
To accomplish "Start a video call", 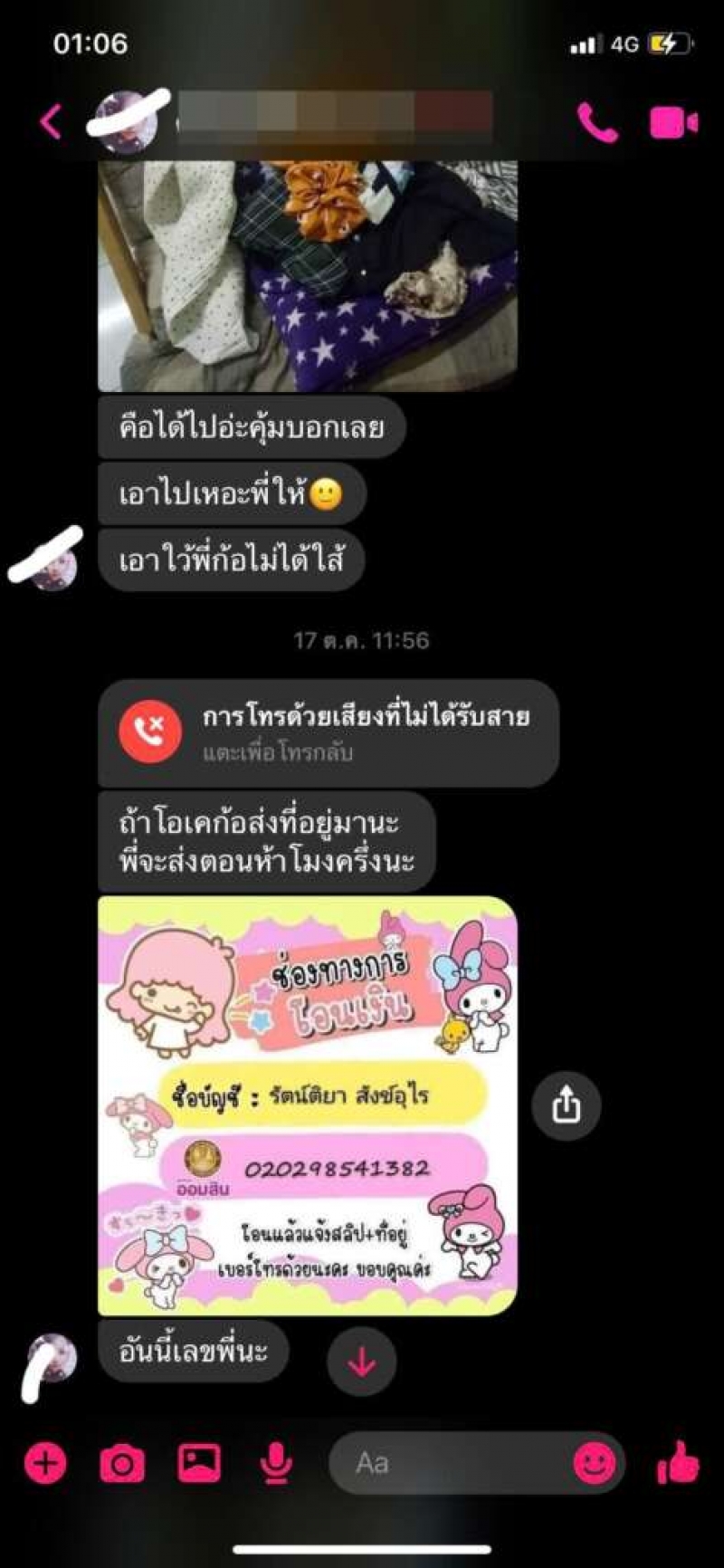I will [673, 122].
